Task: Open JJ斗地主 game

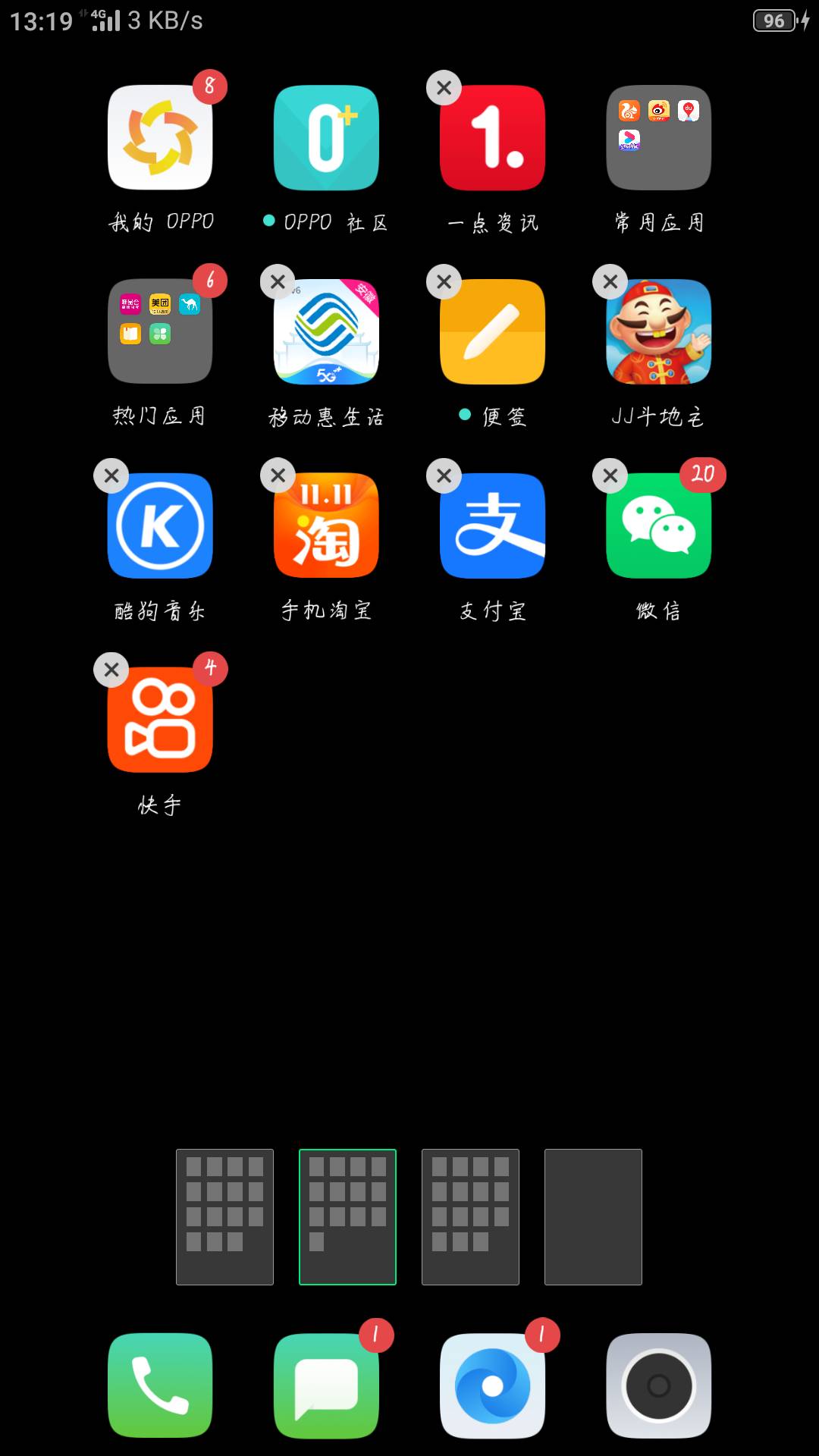Action: point(657,331)
